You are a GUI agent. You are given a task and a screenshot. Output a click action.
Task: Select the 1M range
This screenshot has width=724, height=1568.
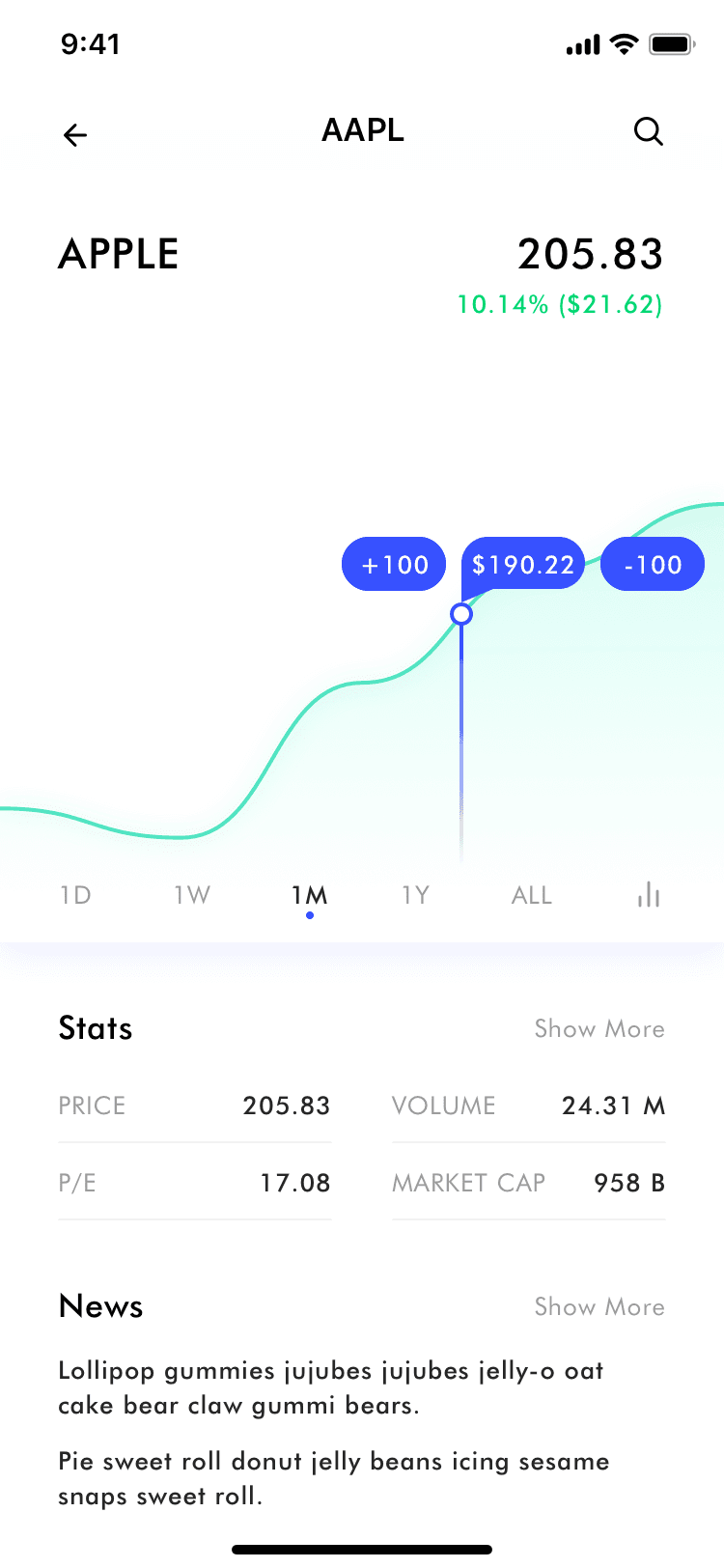pos(309,895)
